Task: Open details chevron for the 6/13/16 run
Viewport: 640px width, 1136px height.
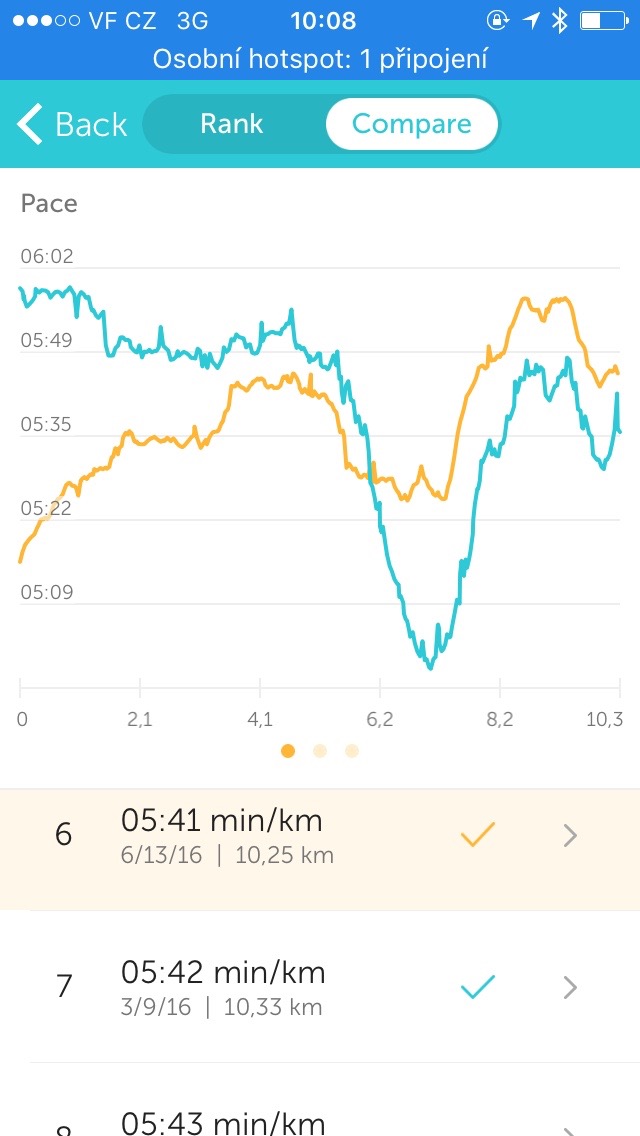Action: (x=570, y=836)
